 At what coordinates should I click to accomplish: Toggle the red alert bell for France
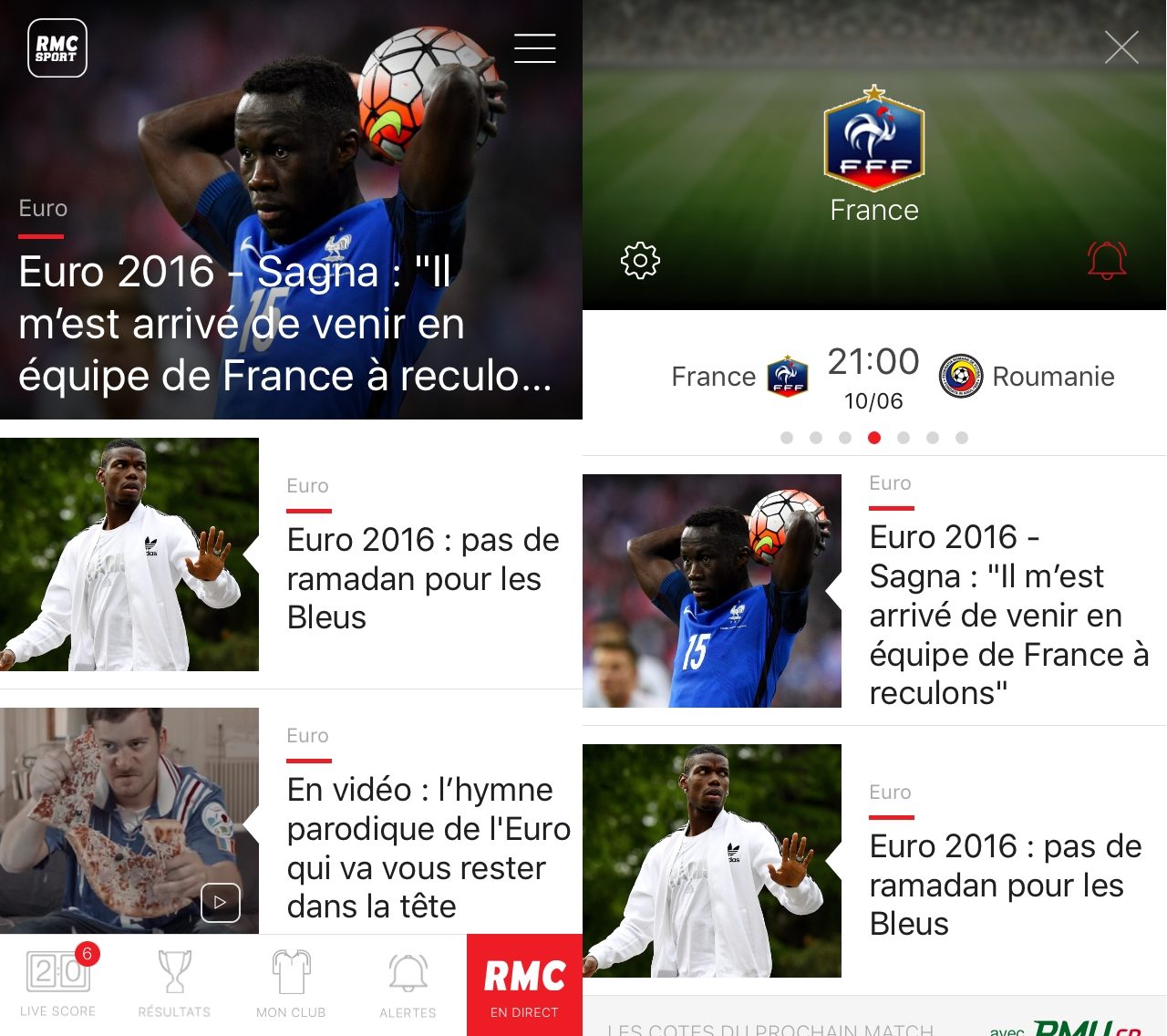[x=1107, y=261]
